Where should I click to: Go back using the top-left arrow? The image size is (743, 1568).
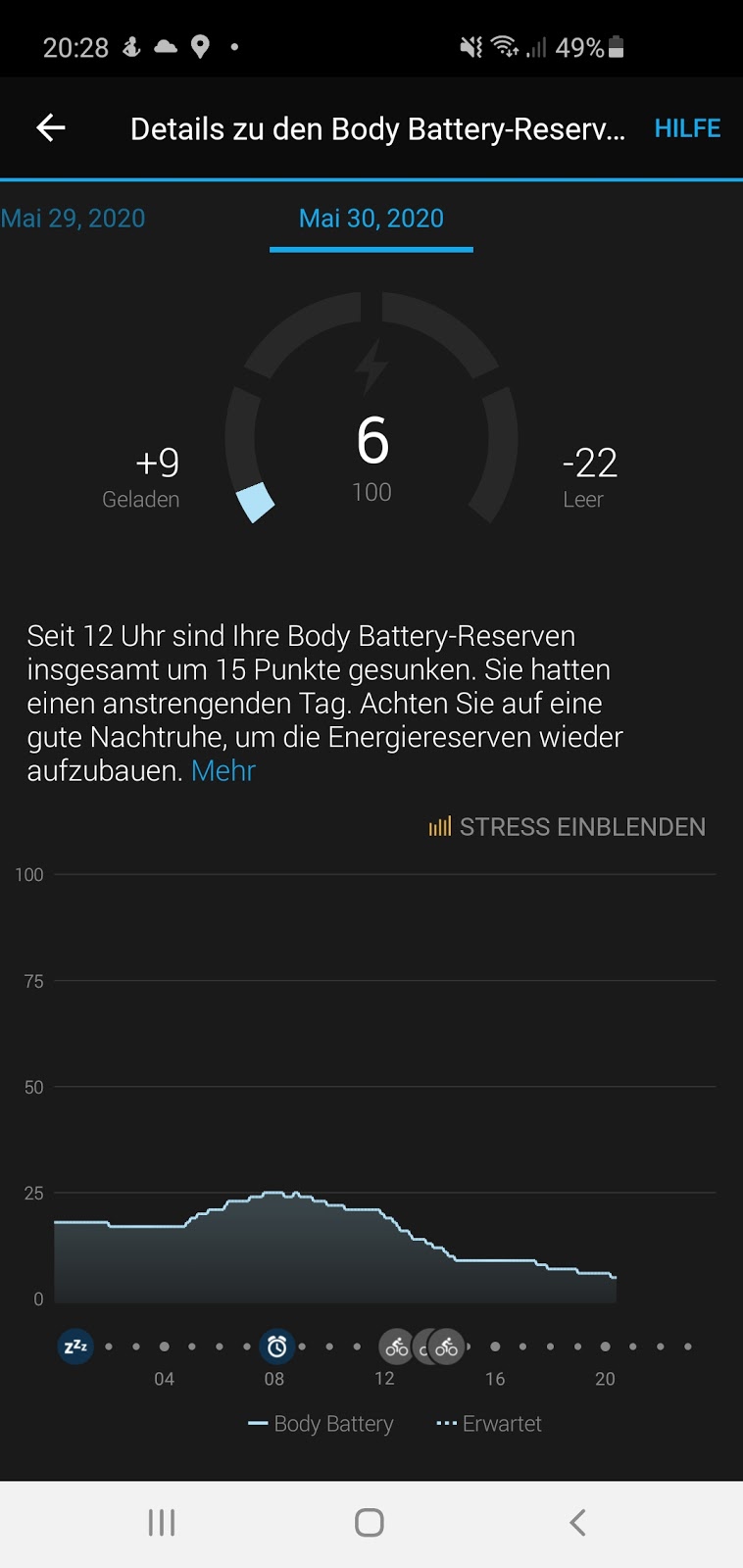(51, 127)
